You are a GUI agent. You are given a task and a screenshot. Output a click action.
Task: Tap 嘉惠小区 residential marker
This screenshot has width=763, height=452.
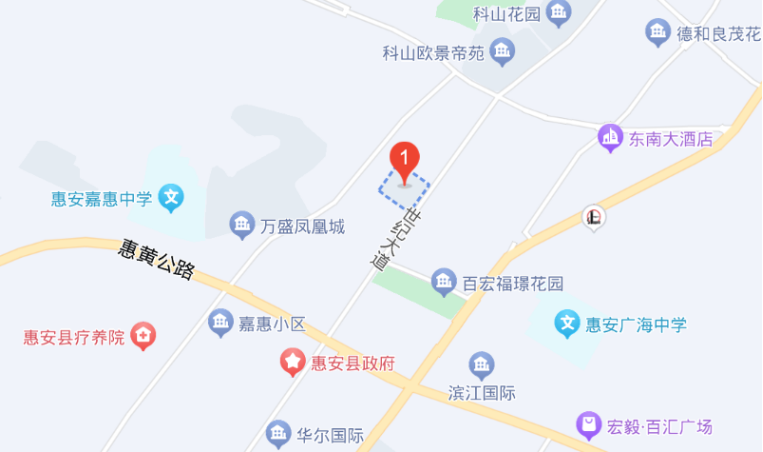[220, 322]
